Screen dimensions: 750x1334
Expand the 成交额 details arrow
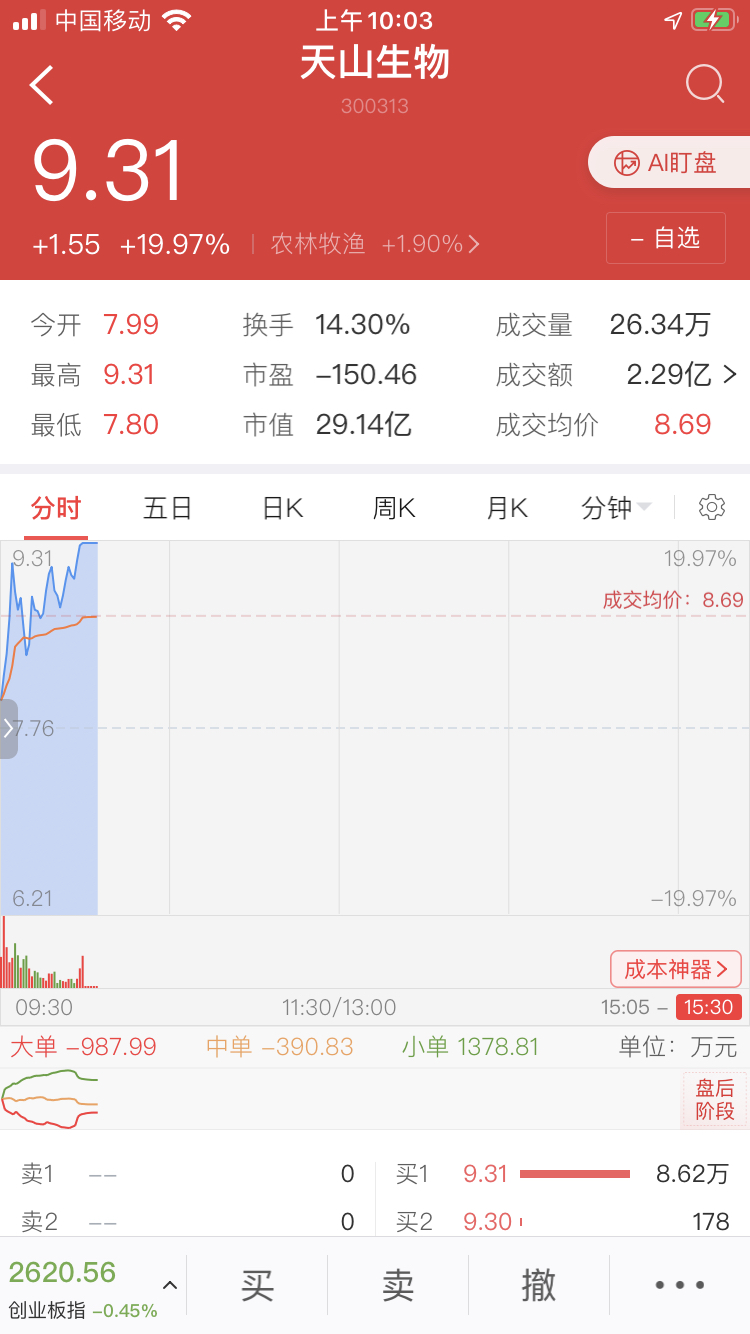730,375
